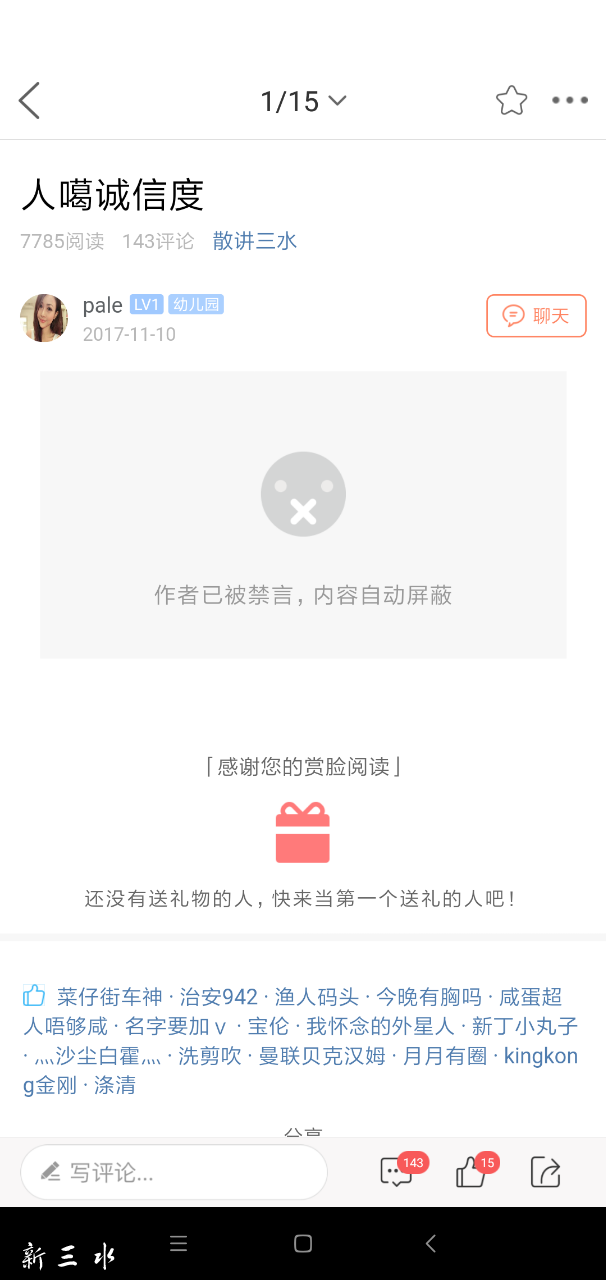This screenshot has width=606, height=1280.
Task: View the 143 comments
Action: pyautogui.click(x=397, y=1172)
